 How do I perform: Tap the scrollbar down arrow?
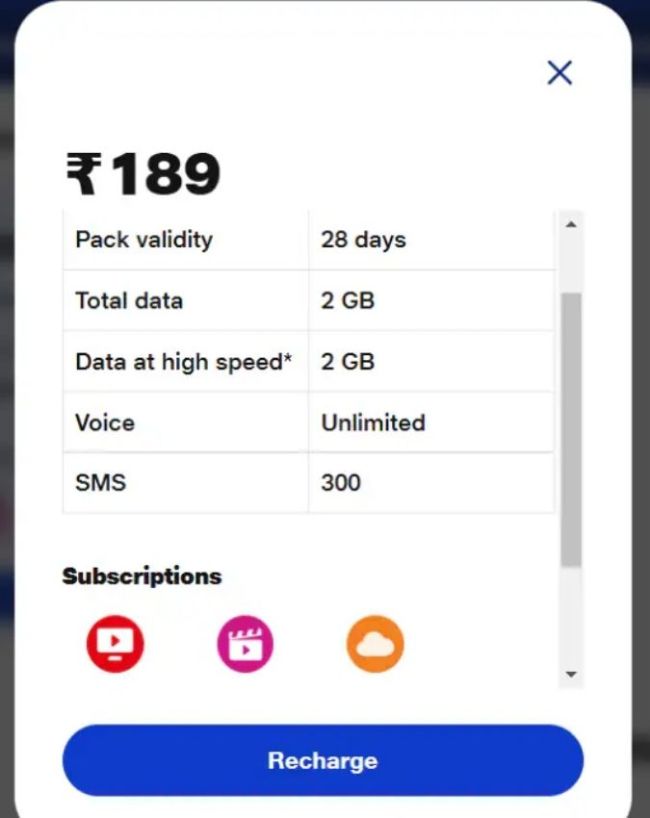click(x=571, y=675)
